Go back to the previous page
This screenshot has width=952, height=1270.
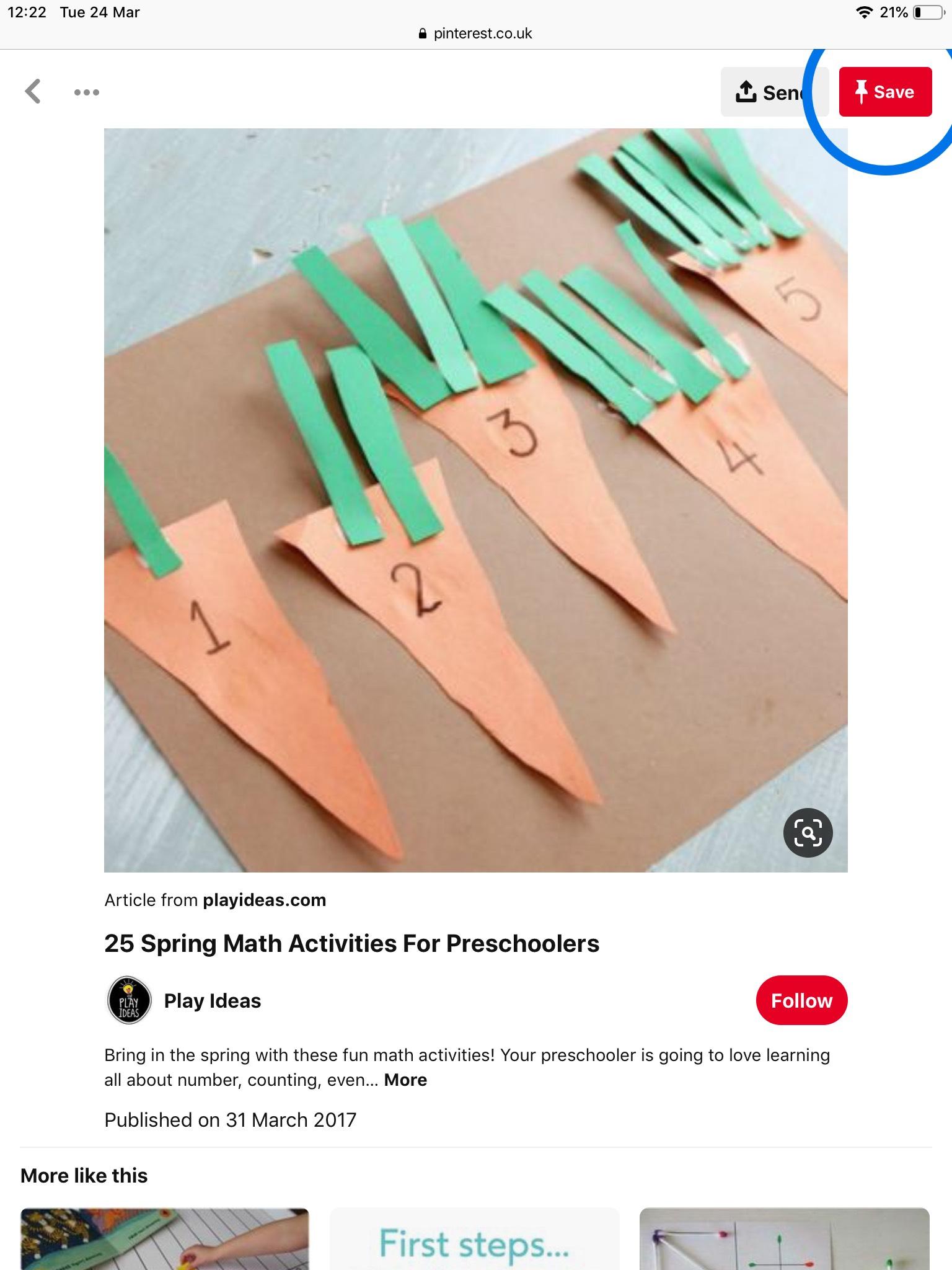pos(33,92)
